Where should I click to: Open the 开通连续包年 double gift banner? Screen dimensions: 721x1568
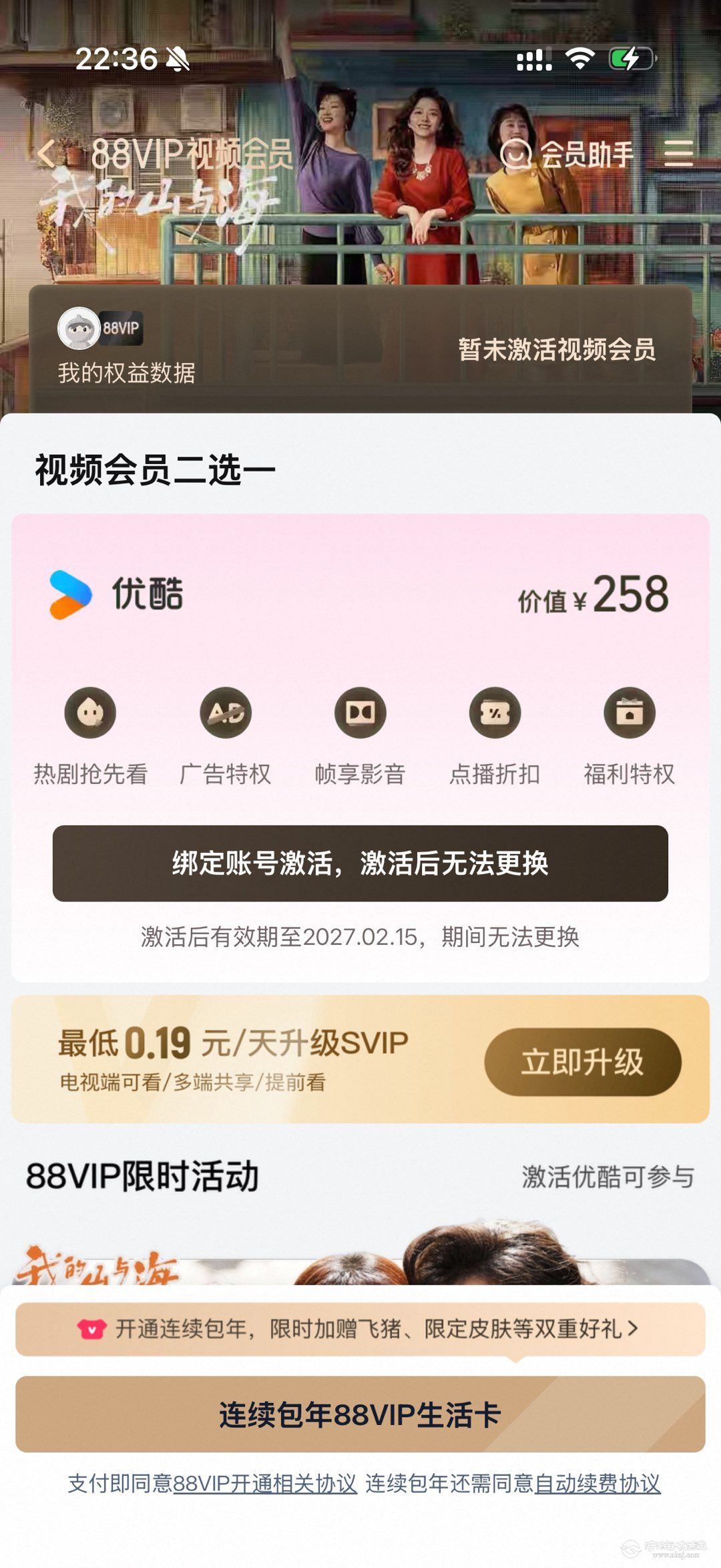(360, 1328)
